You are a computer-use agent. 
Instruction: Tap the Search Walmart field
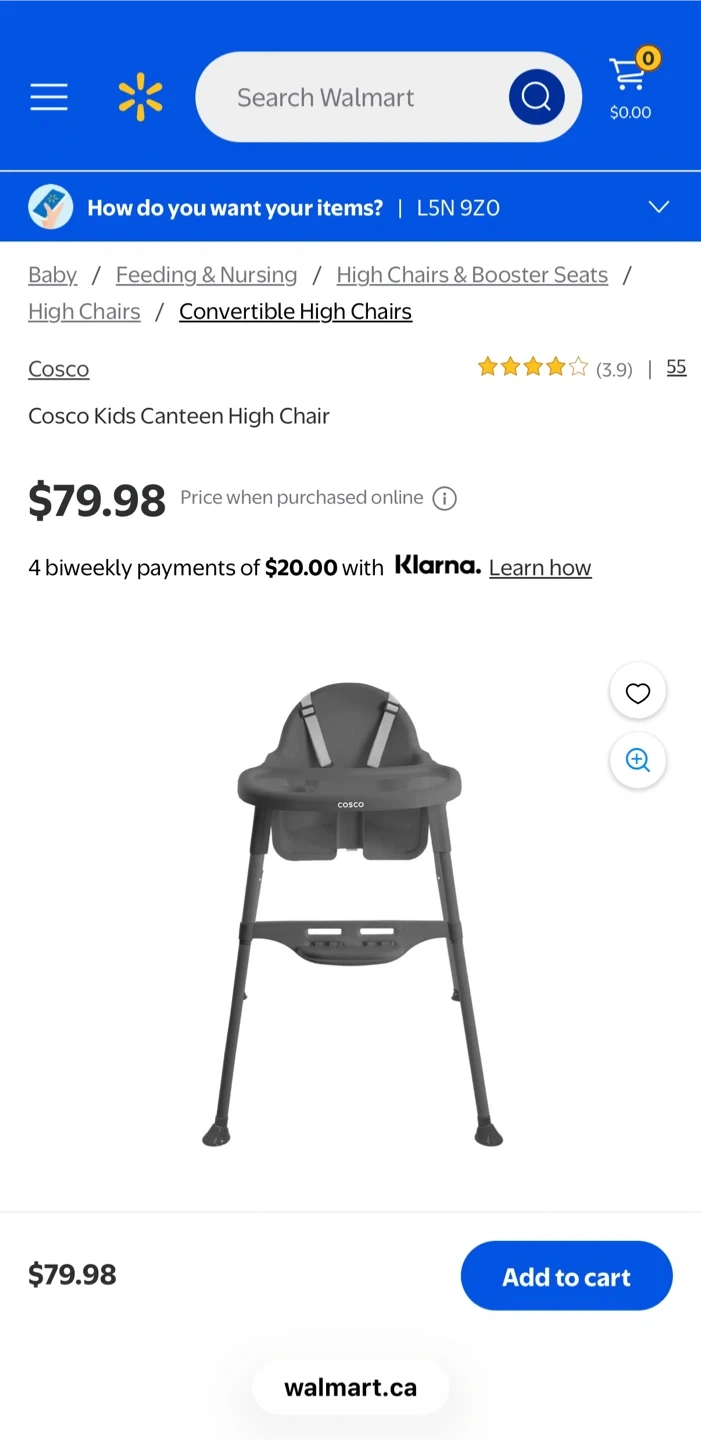coord(350,97)
